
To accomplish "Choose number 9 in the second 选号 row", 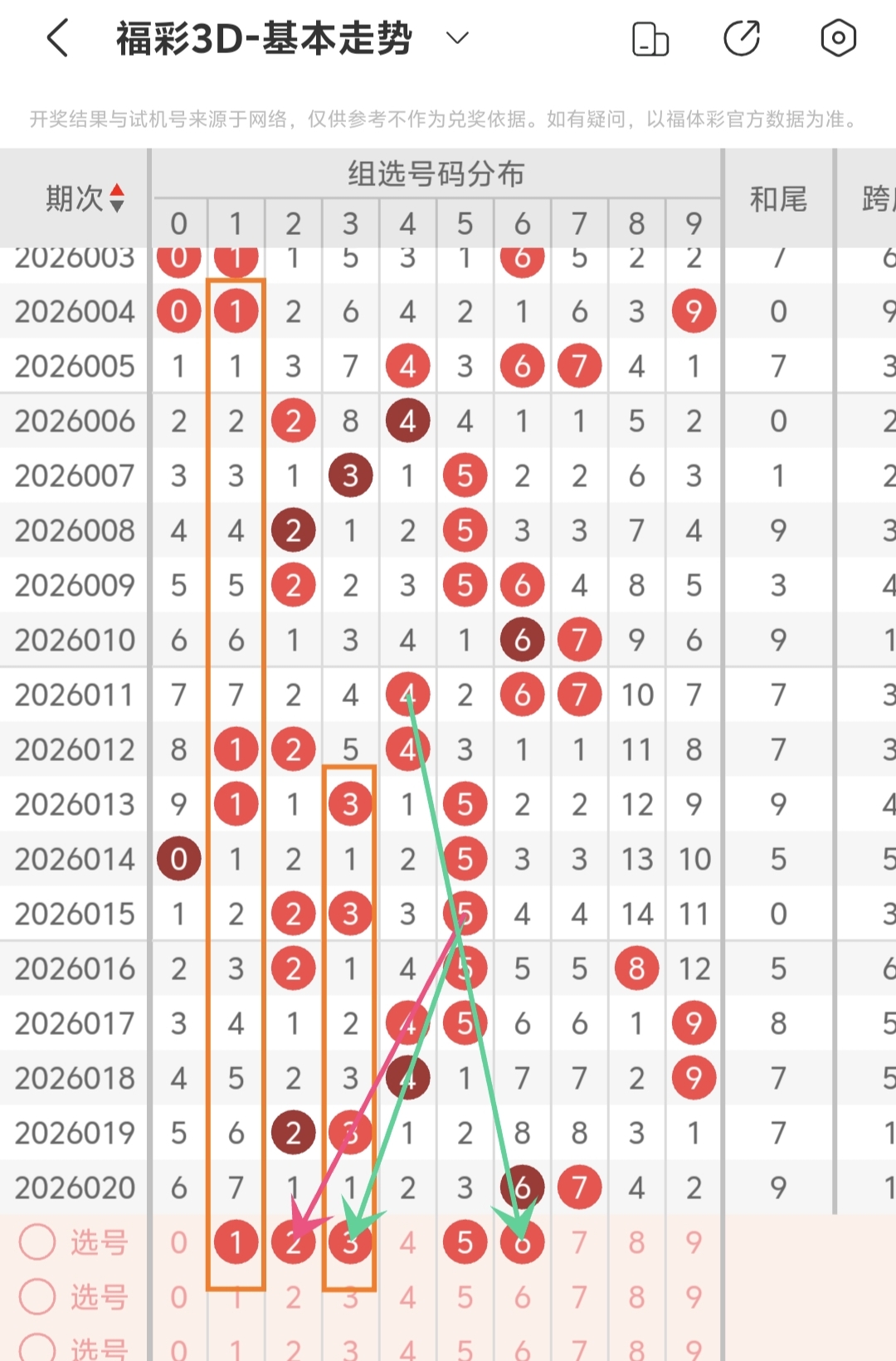I will point(694,1297).
